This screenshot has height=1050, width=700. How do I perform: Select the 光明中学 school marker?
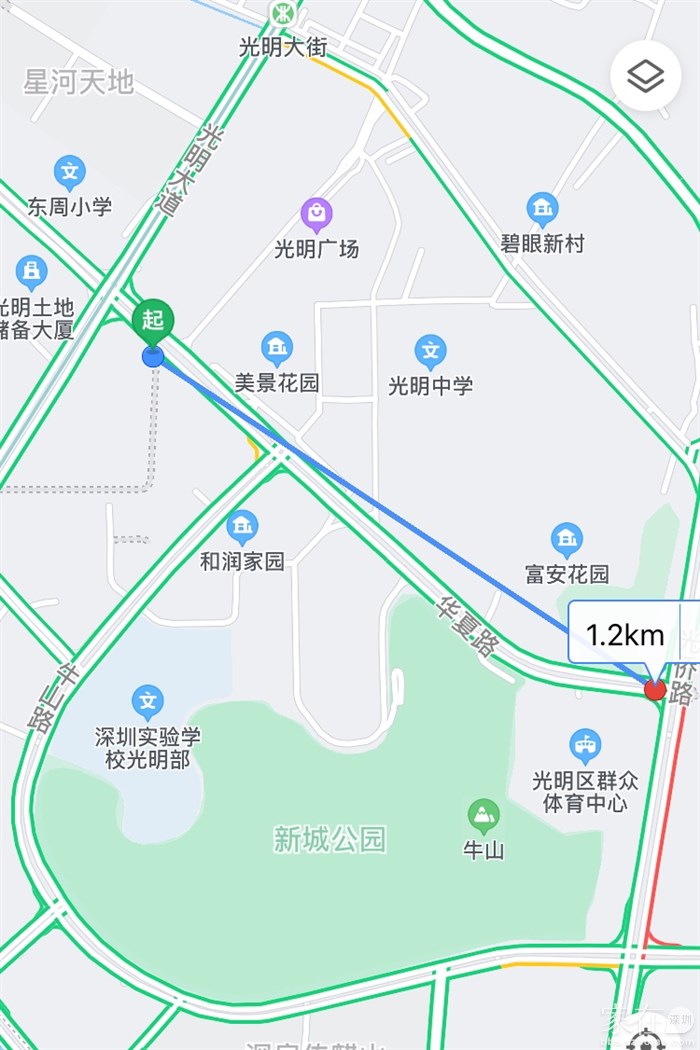[430, 351]
